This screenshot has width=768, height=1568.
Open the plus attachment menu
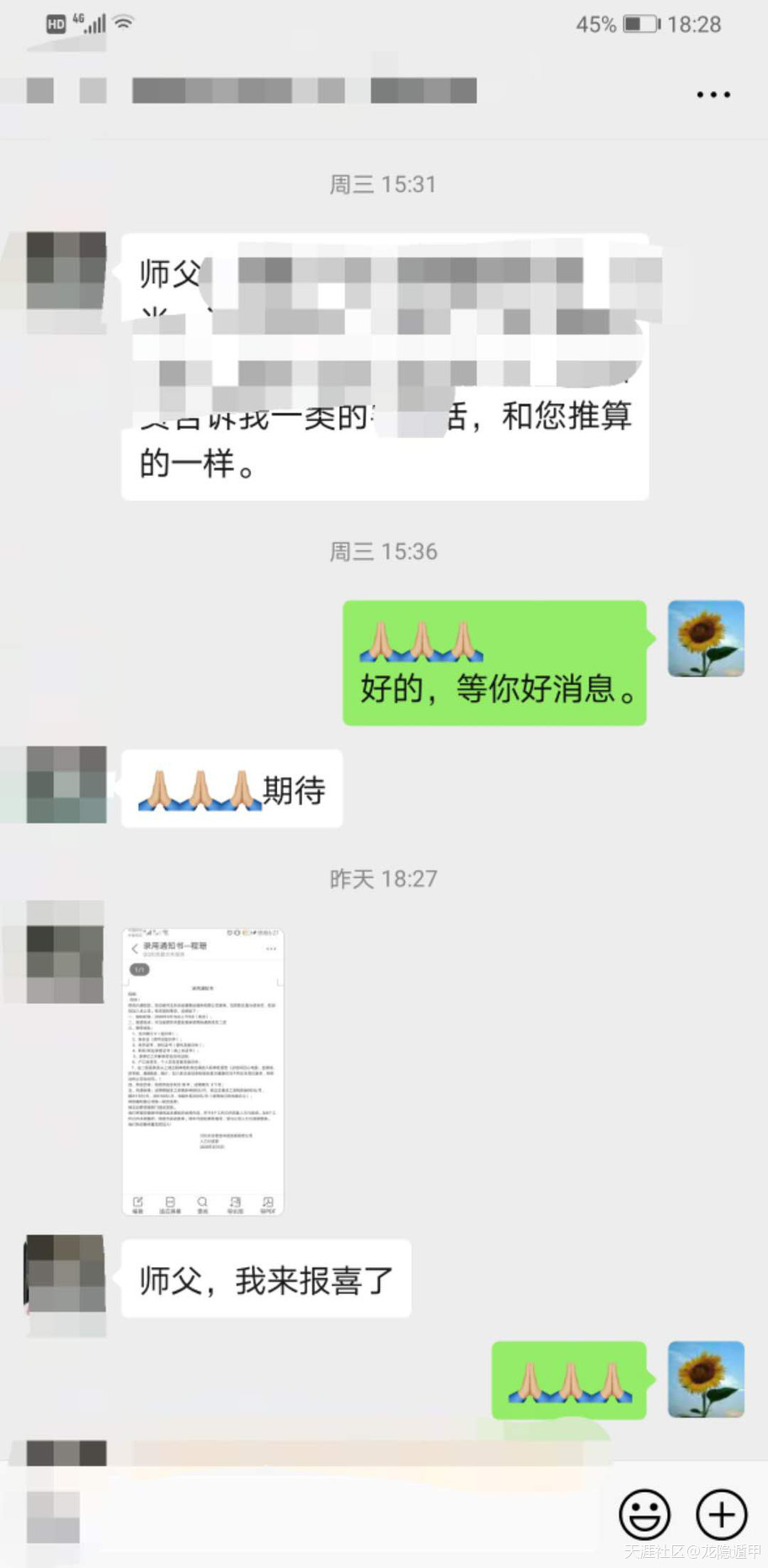(x=721, y=1513)
